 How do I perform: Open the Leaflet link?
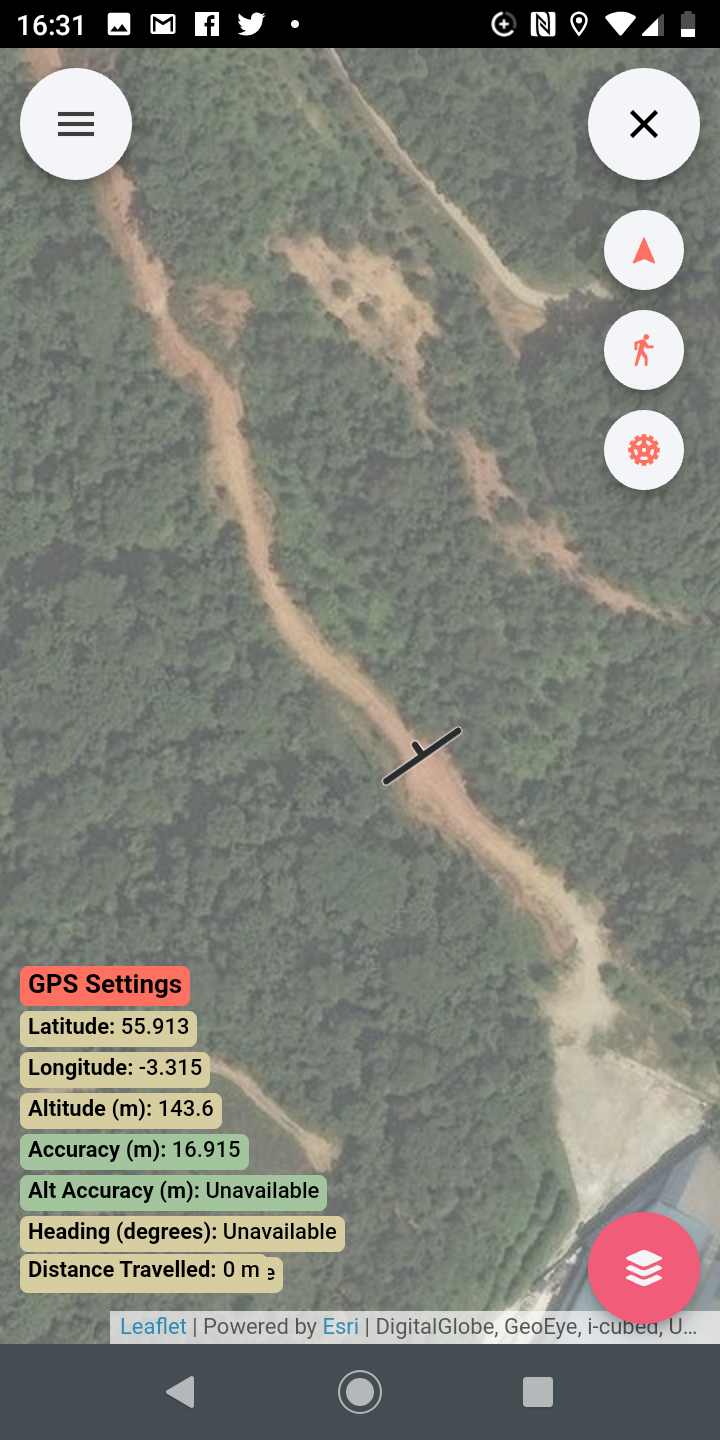pyautogui.click(x=153, y=1327)
